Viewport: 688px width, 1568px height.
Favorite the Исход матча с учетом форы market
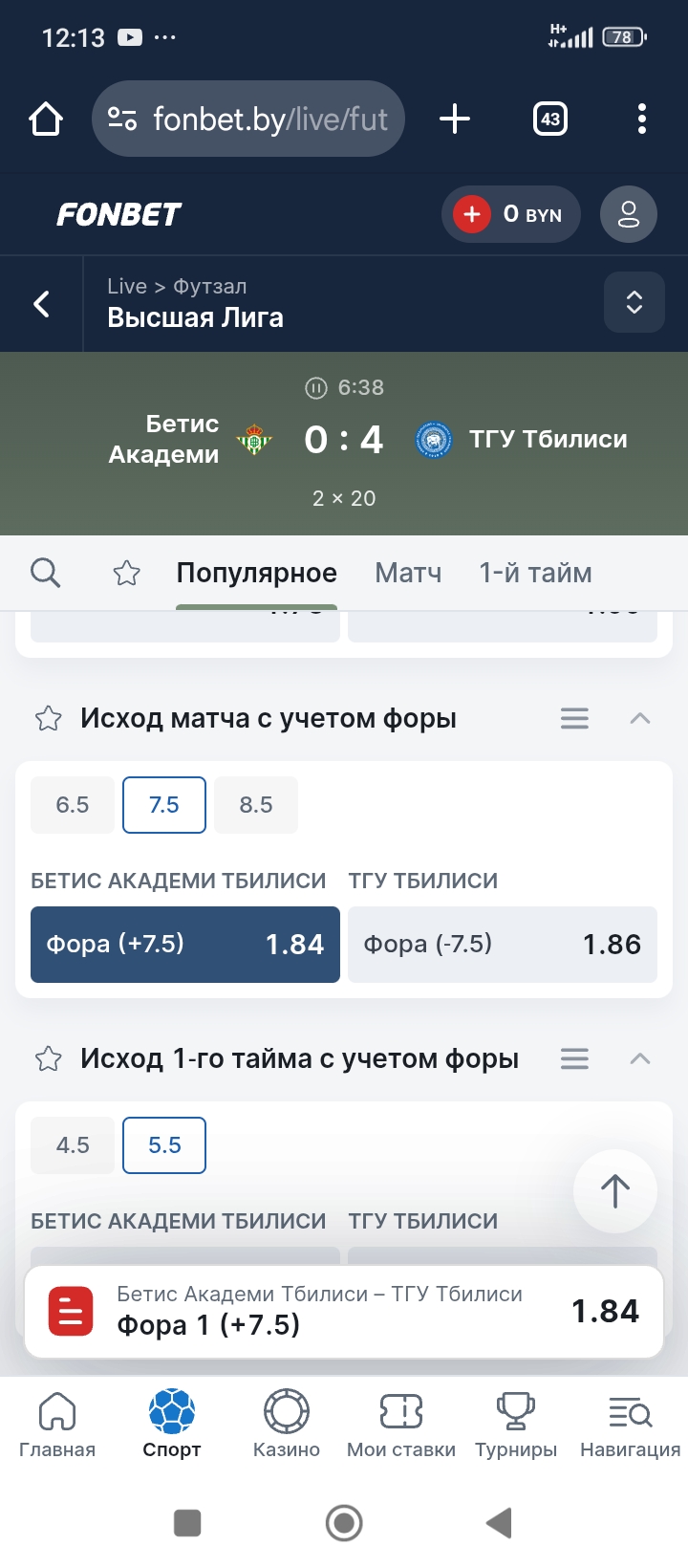[48, 718]
